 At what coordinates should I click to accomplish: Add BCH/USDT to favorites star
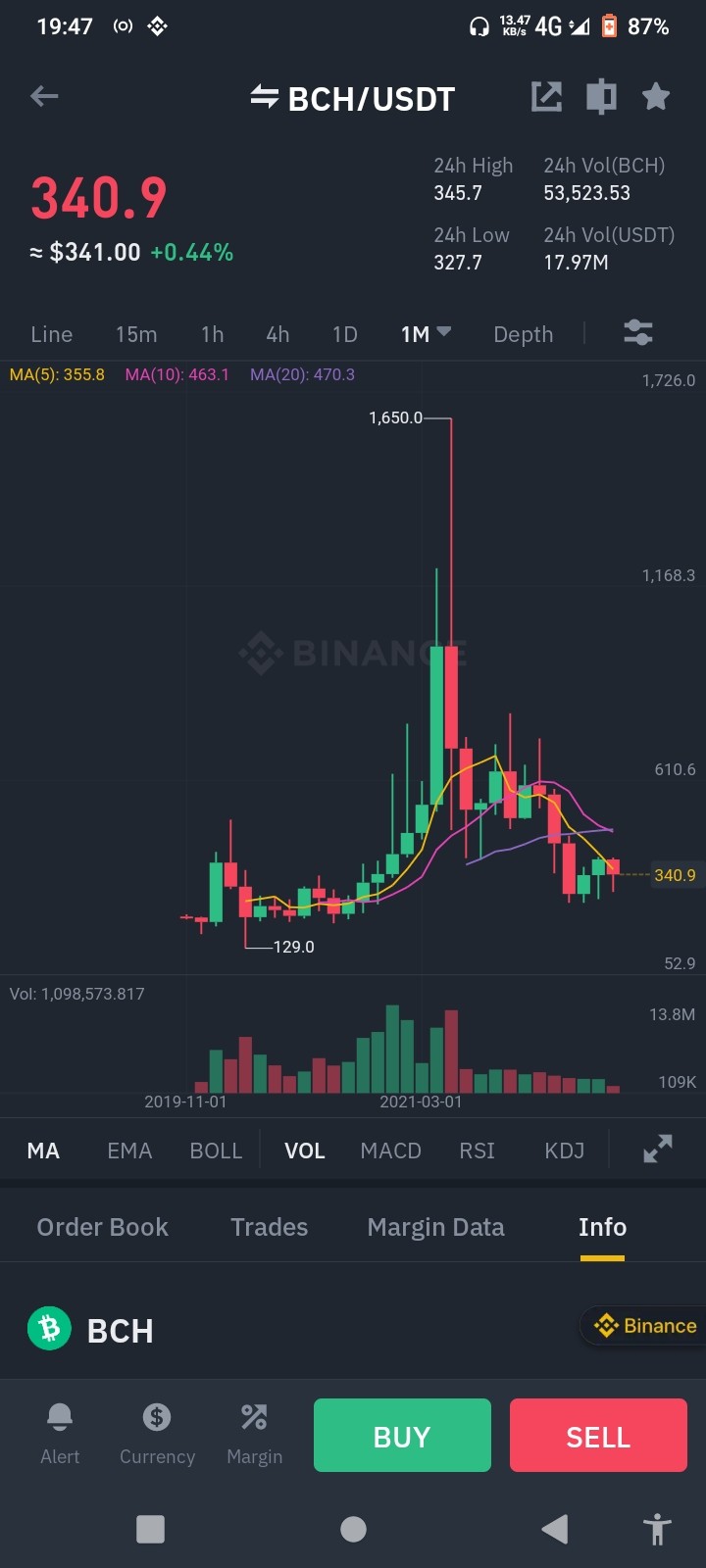(656, 96)
